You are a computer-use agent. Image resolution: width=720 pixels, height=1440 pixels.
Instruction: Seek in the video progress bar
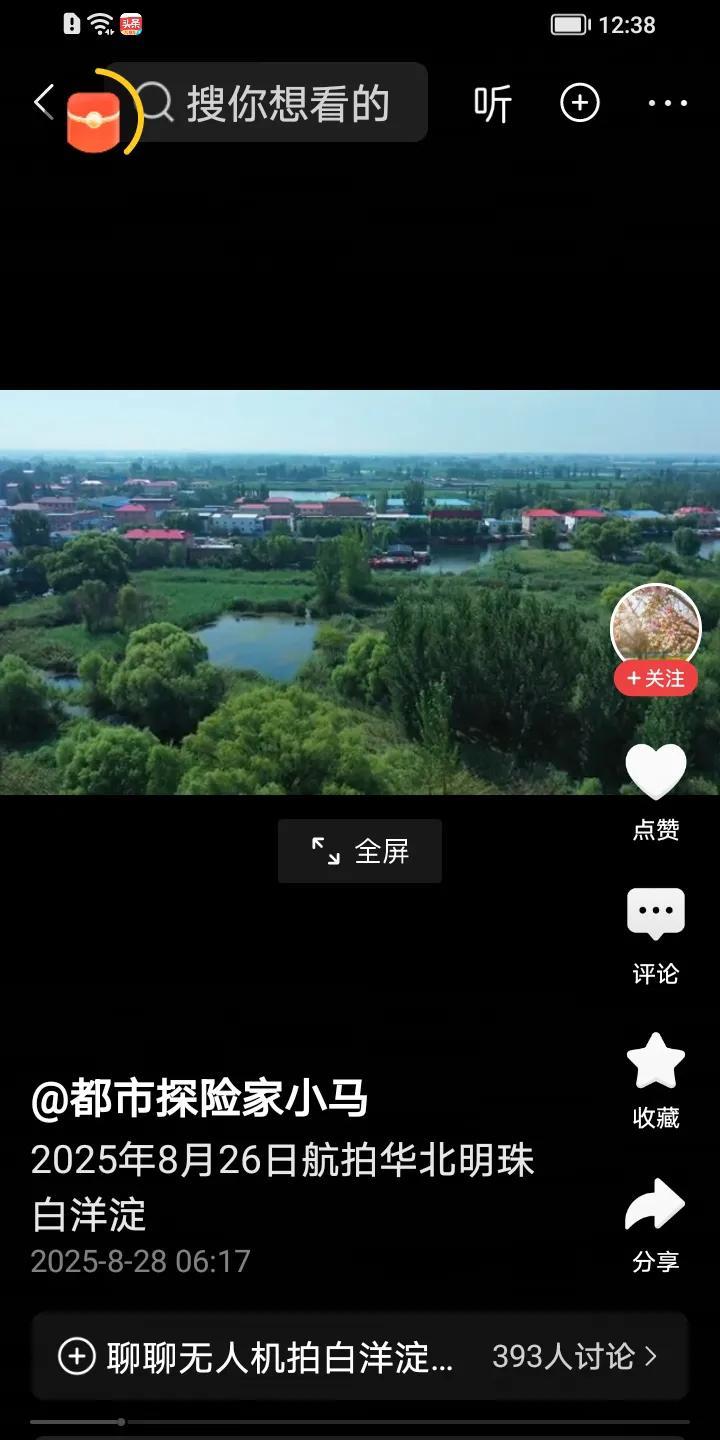(x=360, y=1421)
